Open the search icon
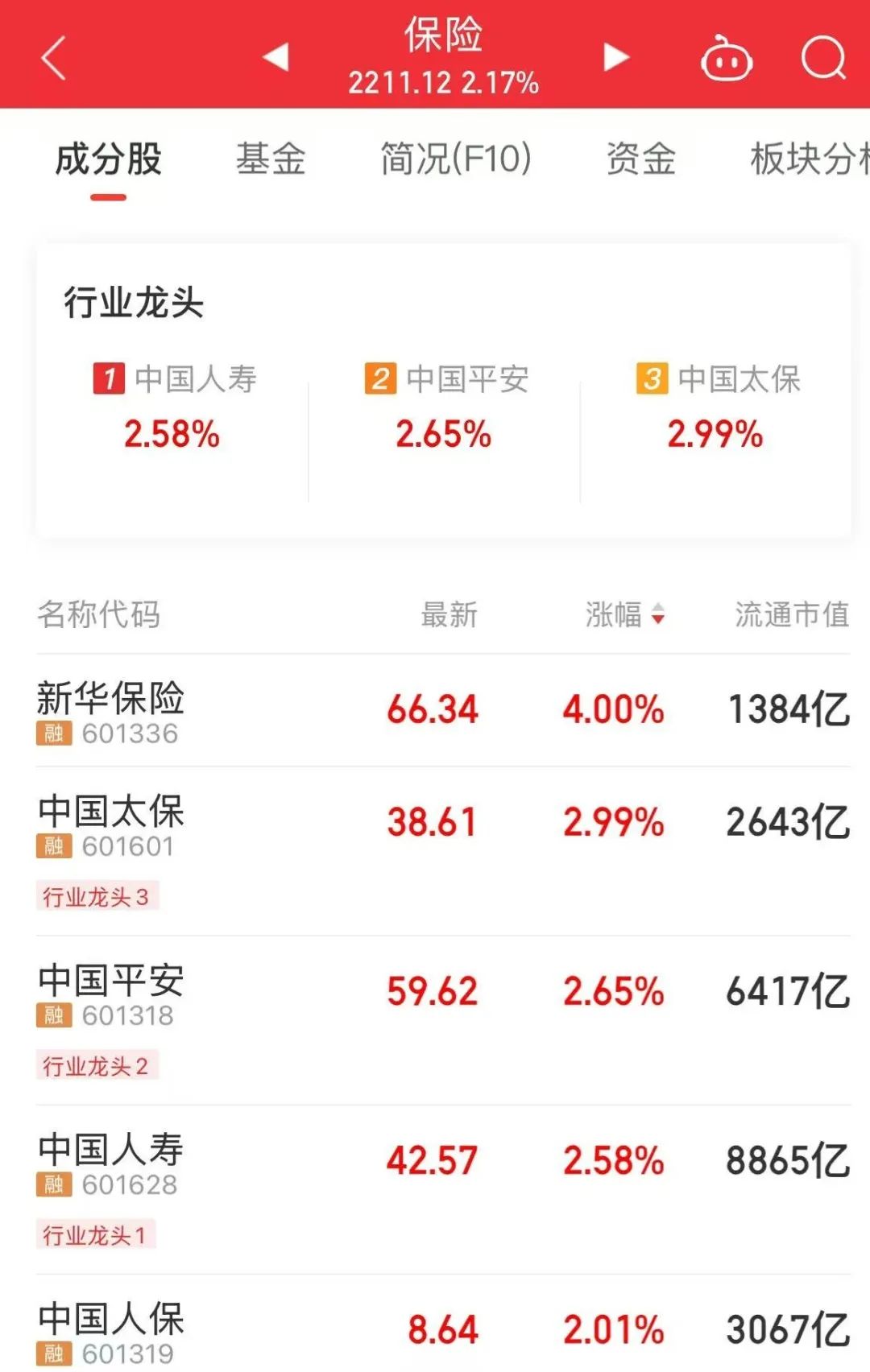 [x=823, y=58]
